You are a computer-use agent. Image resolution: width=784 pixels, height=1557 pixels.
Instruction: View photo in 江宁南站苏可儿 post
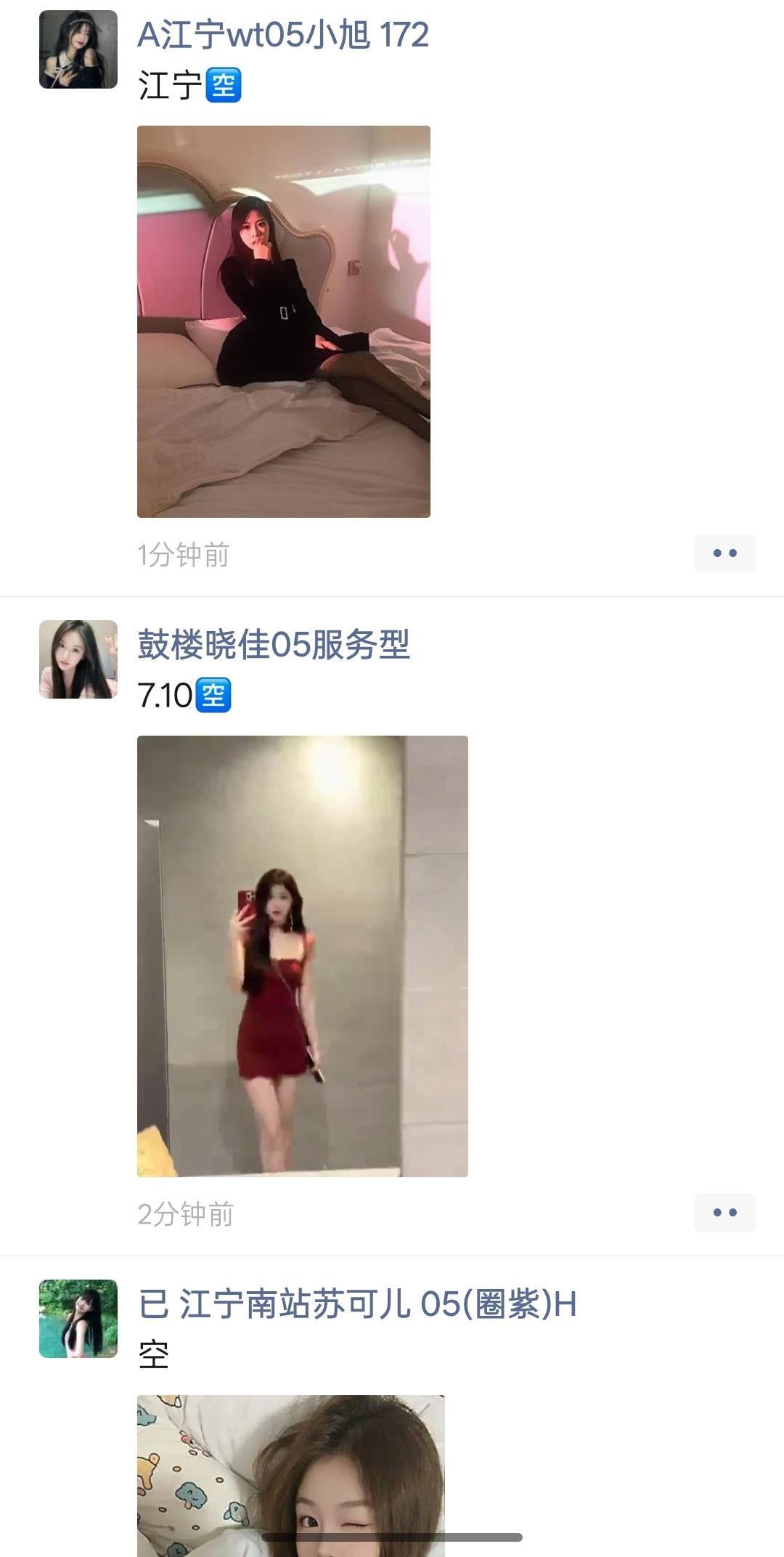[x=290, y=1474]
